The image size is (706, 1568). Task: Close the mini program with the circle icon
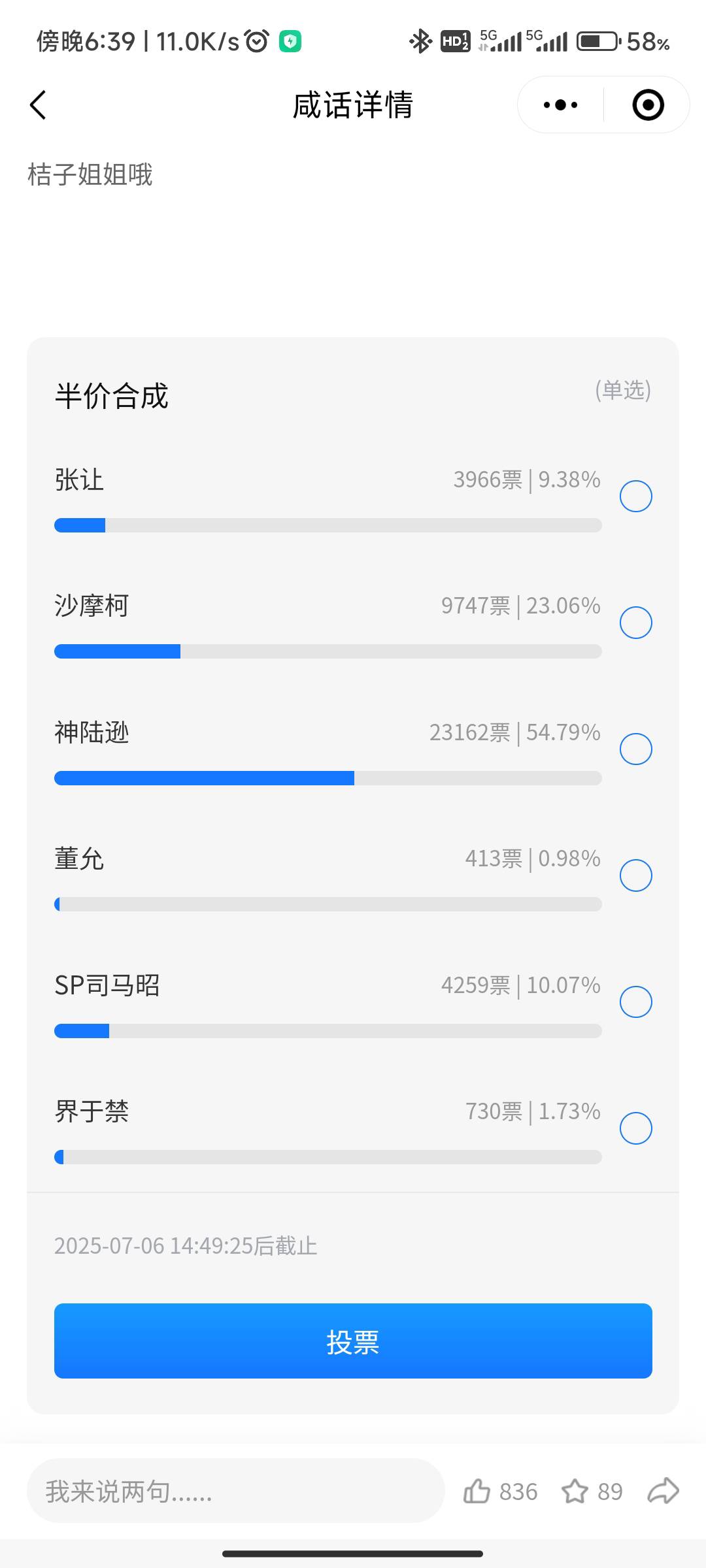pos(648,105)
